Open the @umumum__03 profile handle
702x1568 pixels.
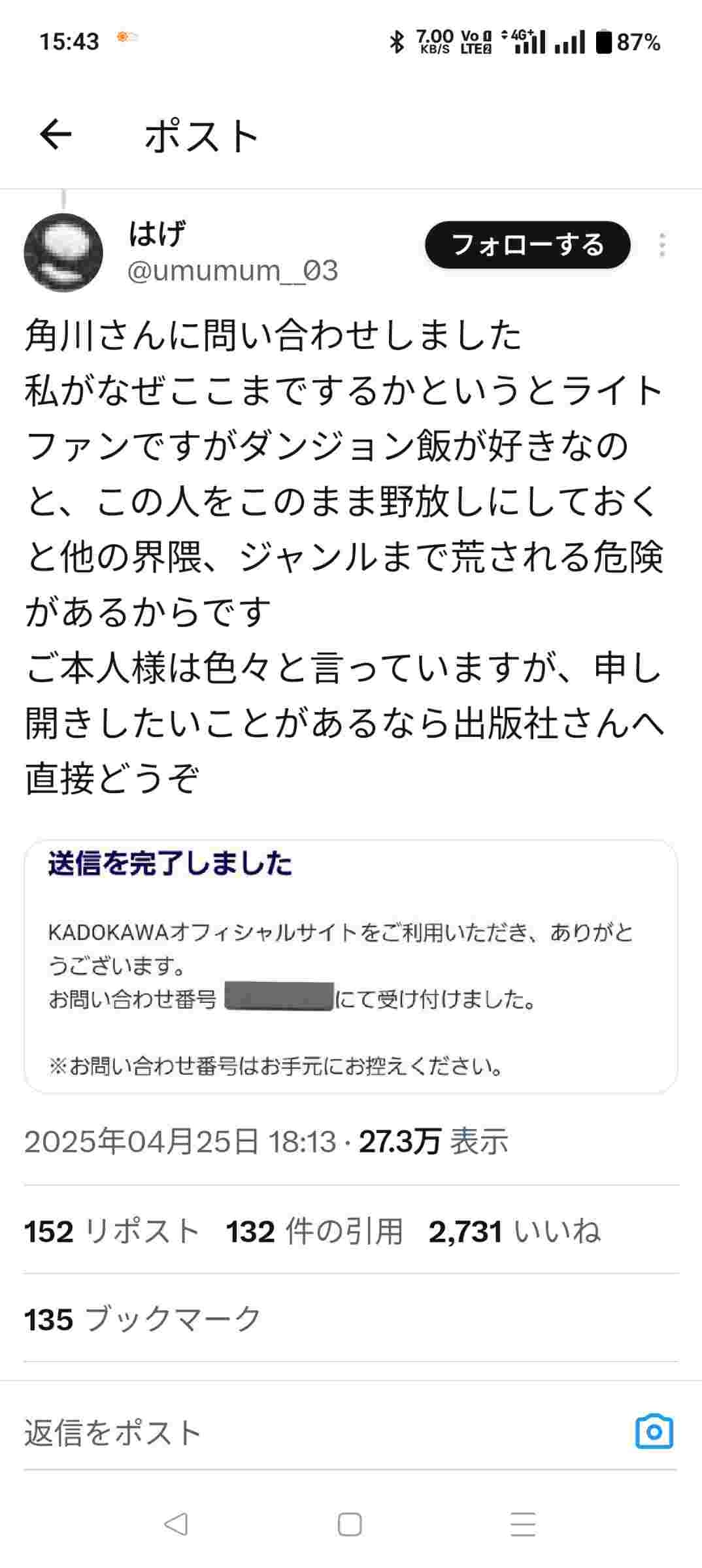coord(233,270)
